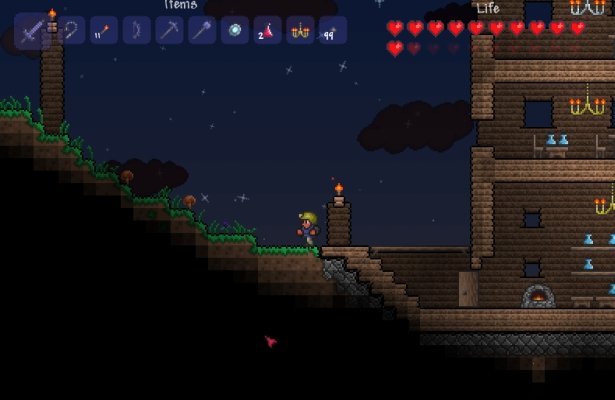This screenshot has width=615, height=400.
Task: Select the grappling hook hotbar slot
Action: [x=71, y=31]
